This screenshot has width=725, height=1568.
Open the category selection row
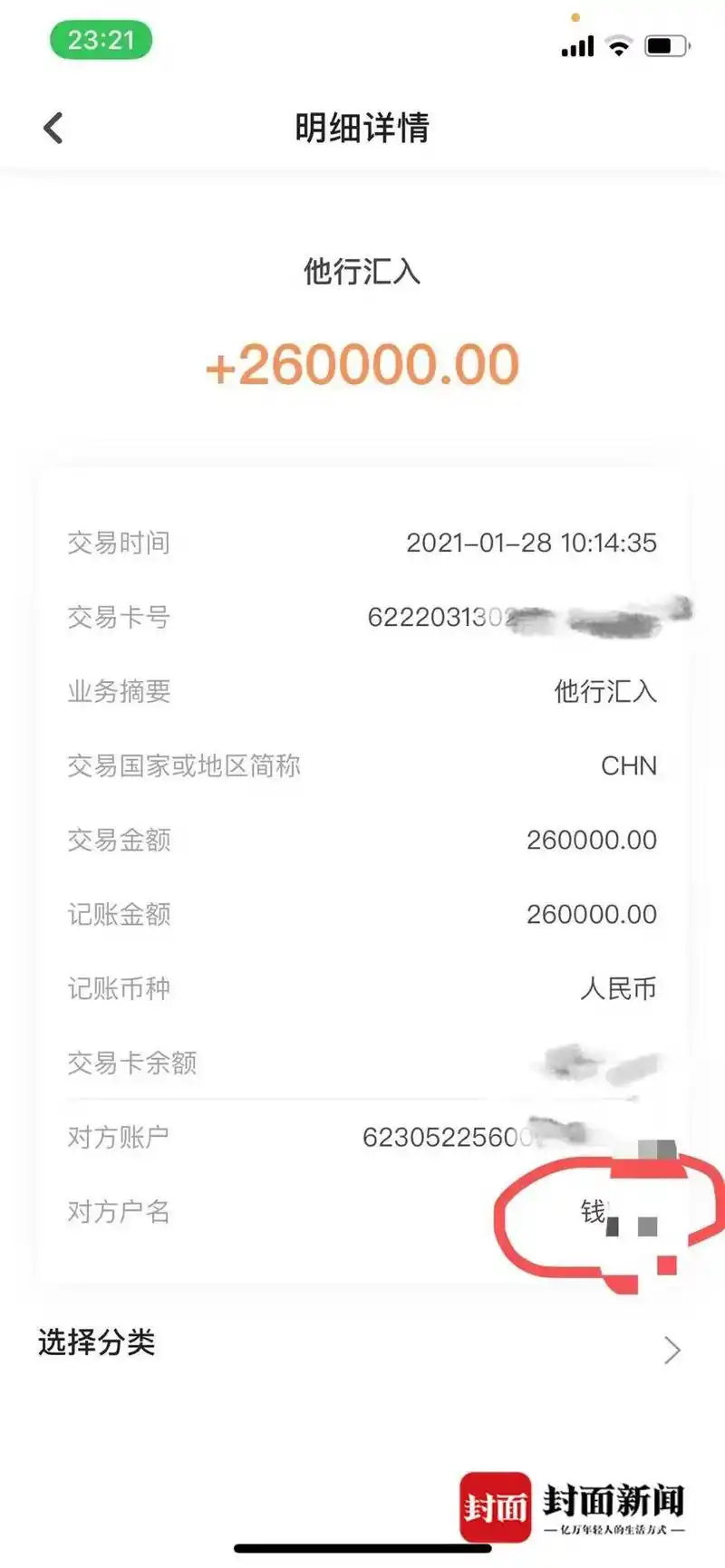click(362, 1345)
